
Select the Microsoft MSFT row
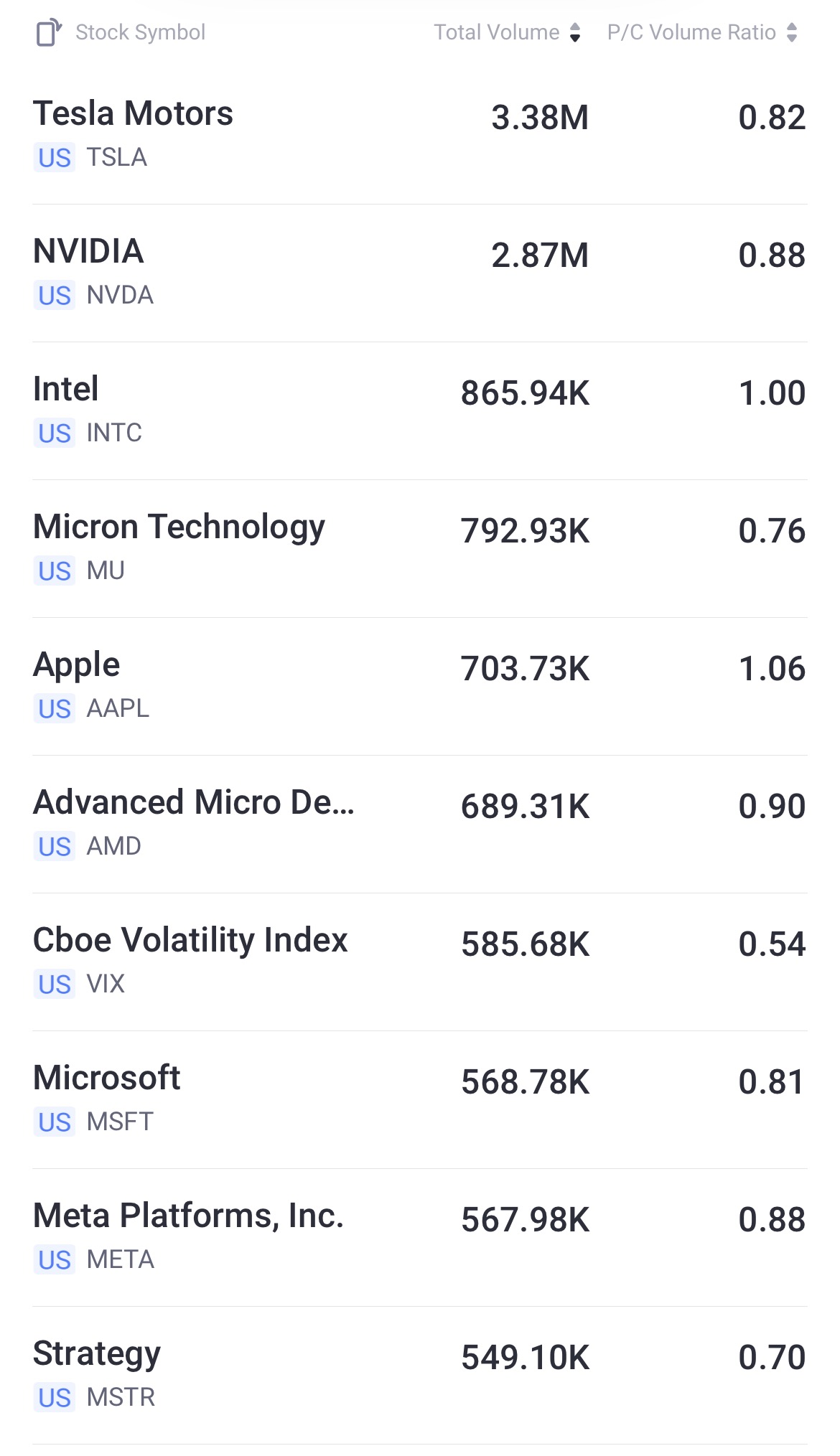tap(108, 1076)
